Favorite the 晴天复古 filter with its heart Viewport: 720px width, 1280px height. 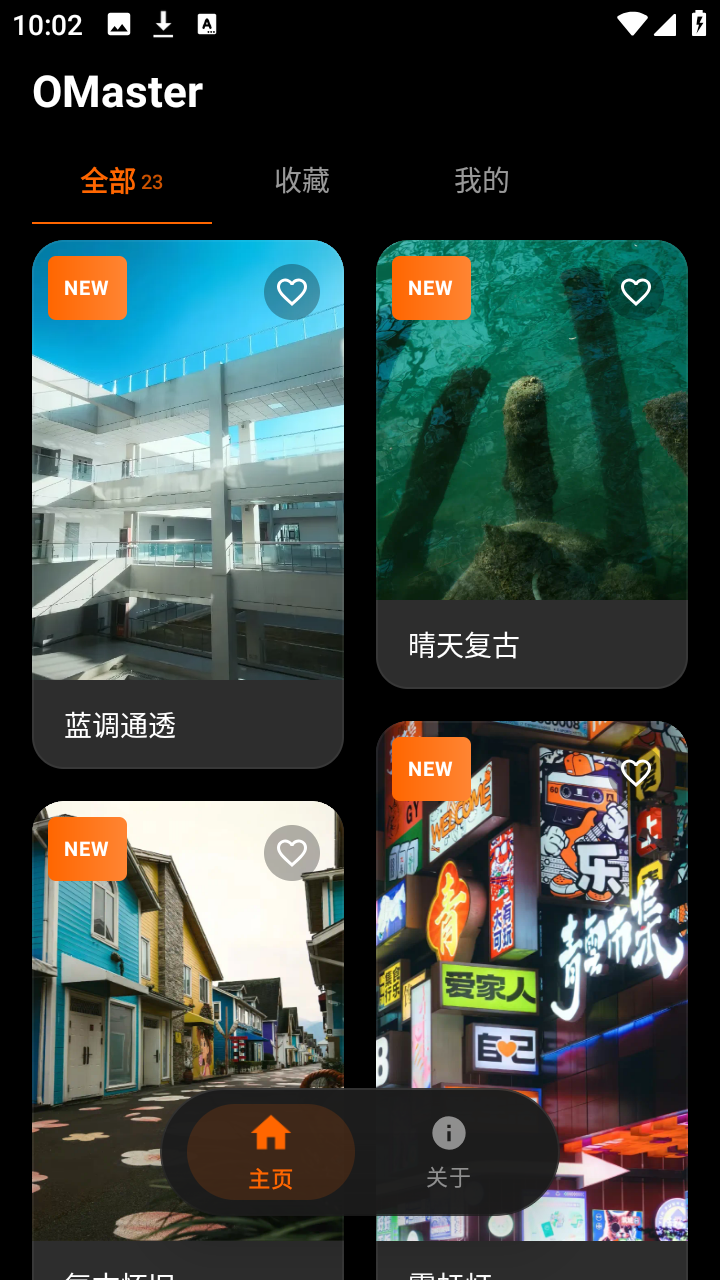pos(635,291)
